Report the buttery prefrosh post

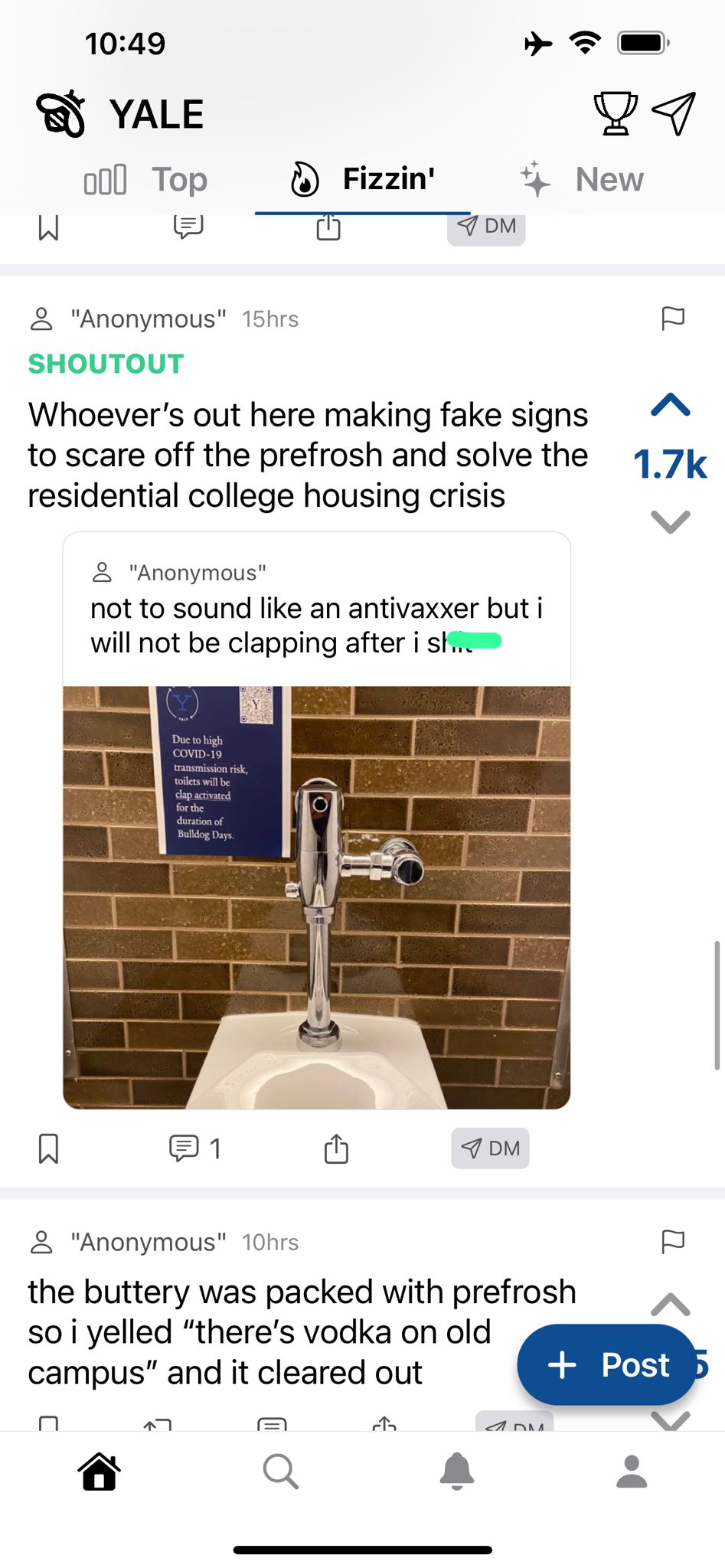(x=672, y=1241)
